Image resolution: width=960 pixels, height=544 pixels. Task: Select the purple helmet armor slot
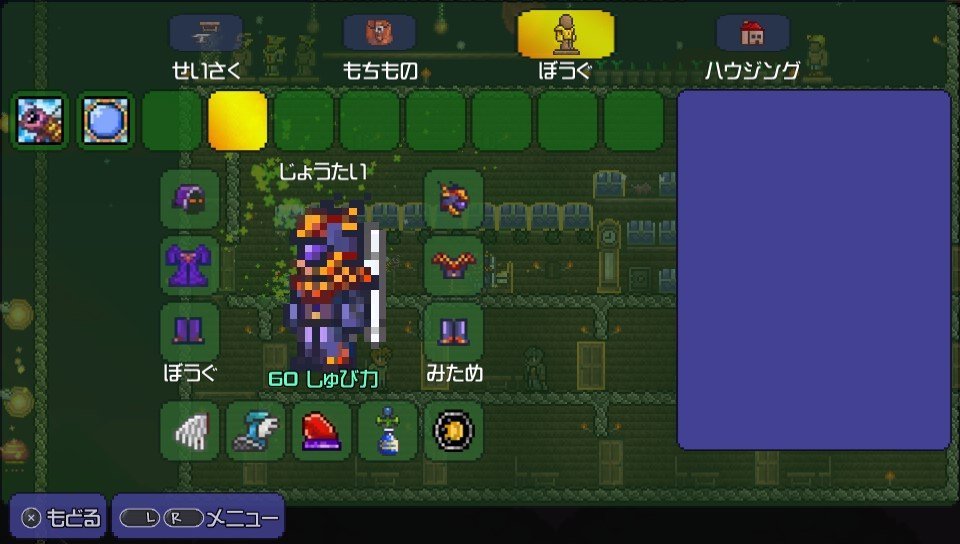pos(190,200)
